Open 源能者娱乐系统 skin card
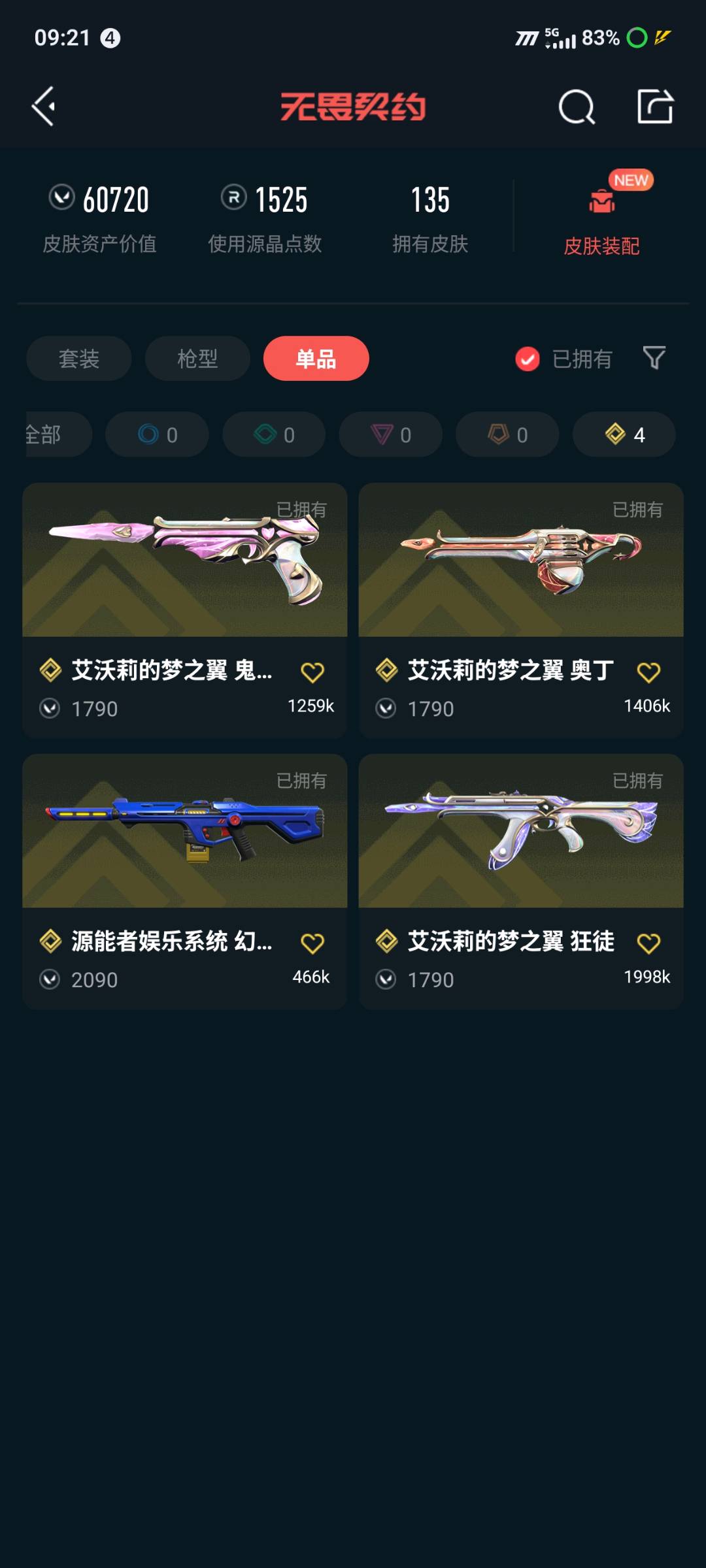This screenshot has width=706, height=1568. (x=185, y=882)
